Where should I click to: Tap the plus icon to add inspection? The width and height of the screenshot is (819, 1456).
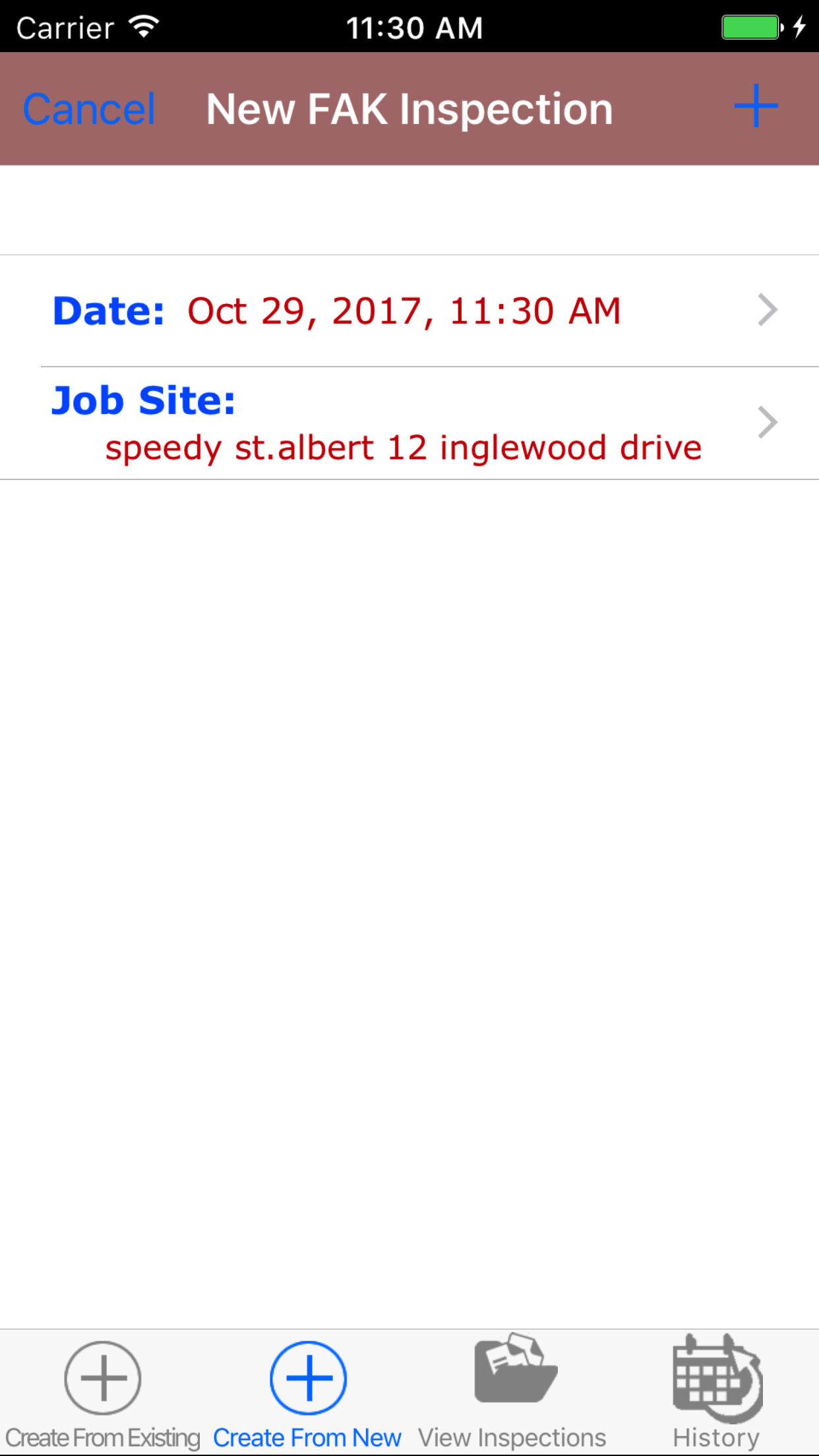pos(756,106)
